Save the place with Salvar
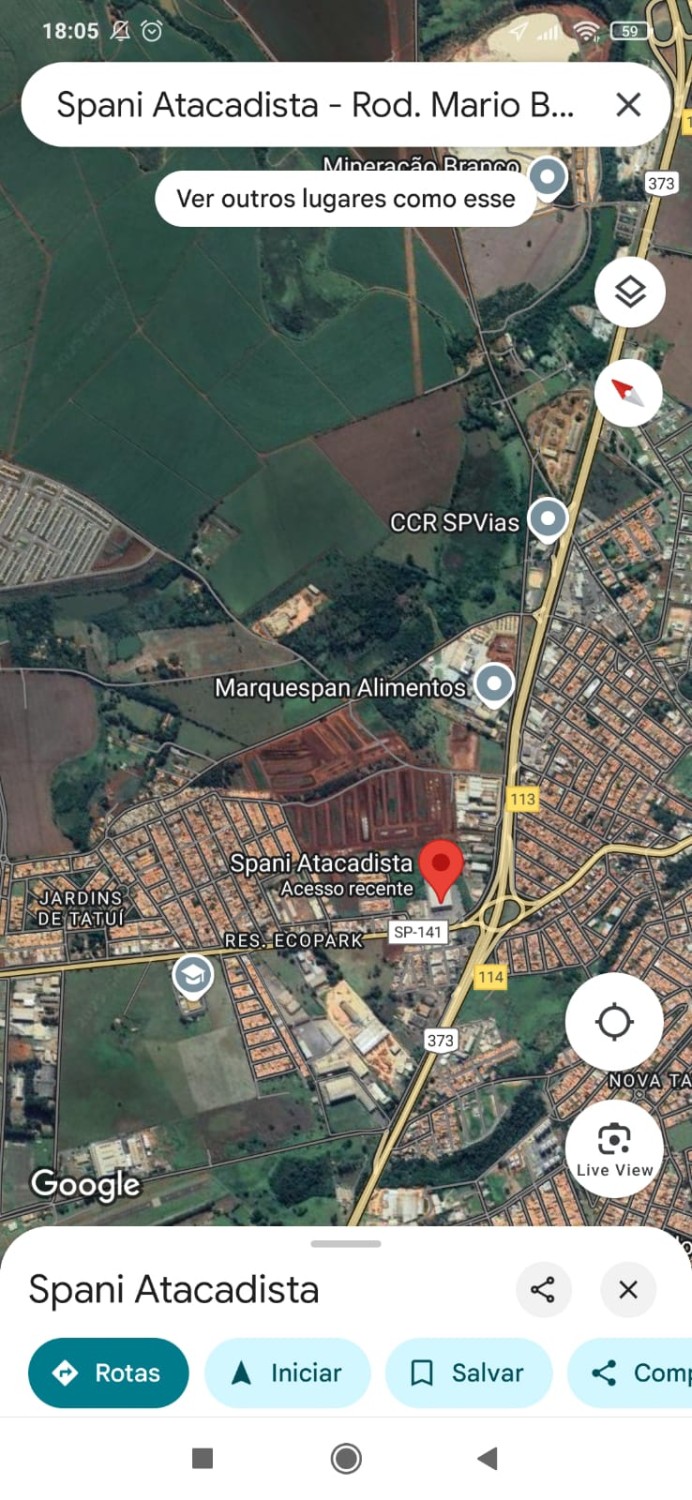 click(x=468, y=1373)
